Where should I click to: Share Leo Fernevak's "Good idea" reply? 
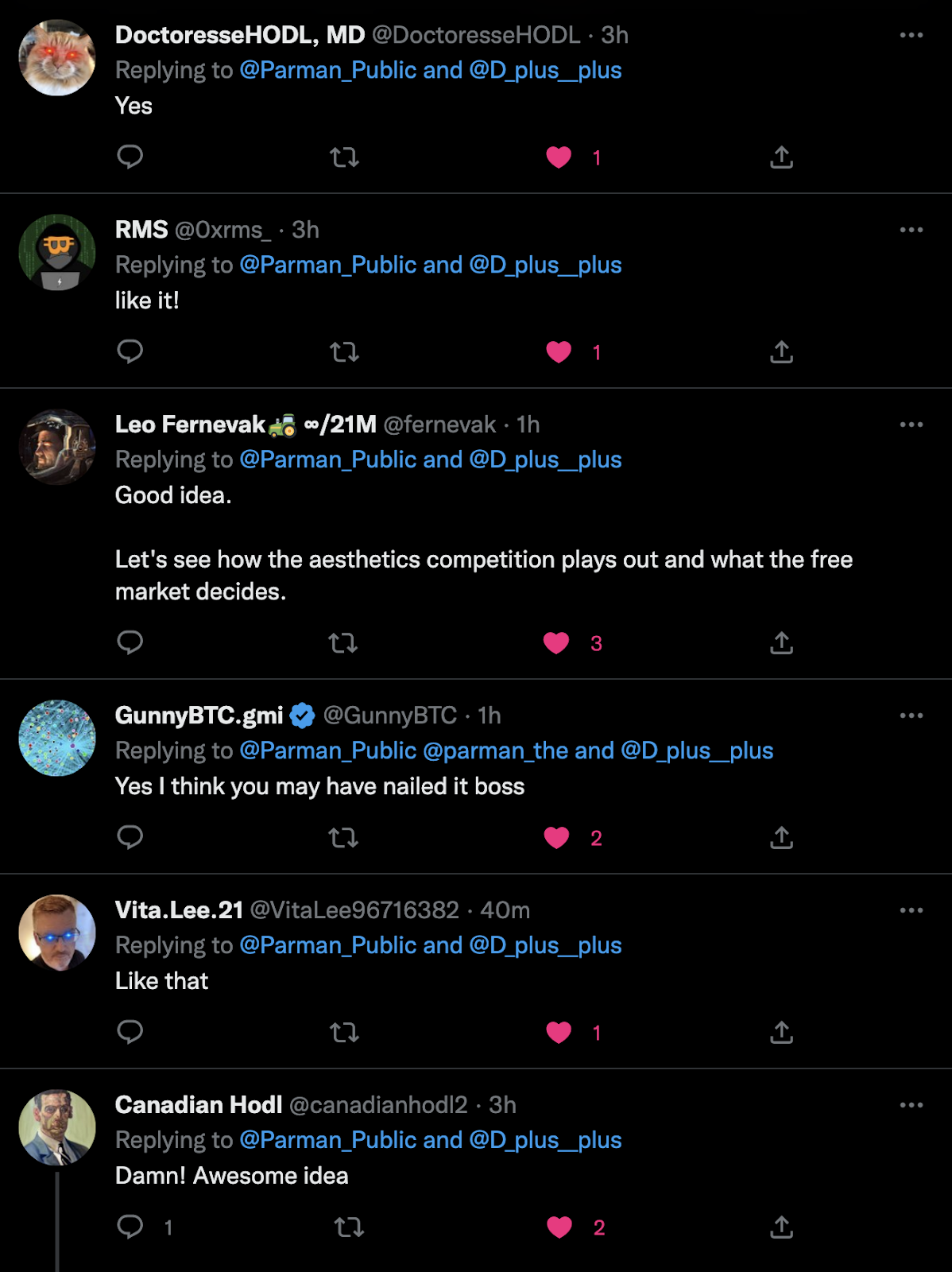coord(781,642)
